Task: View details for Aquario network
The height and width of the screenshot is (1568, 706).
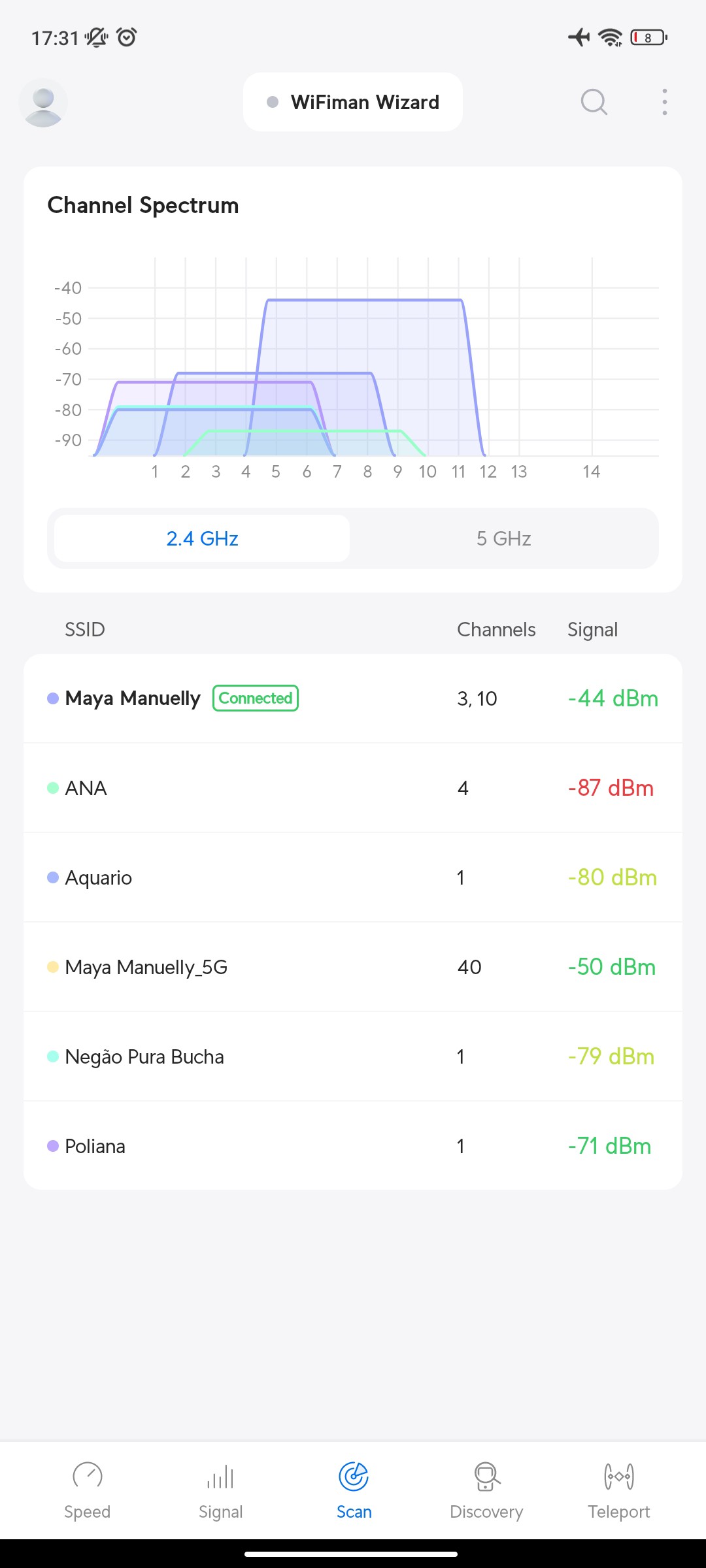Action: pos(353,877)
